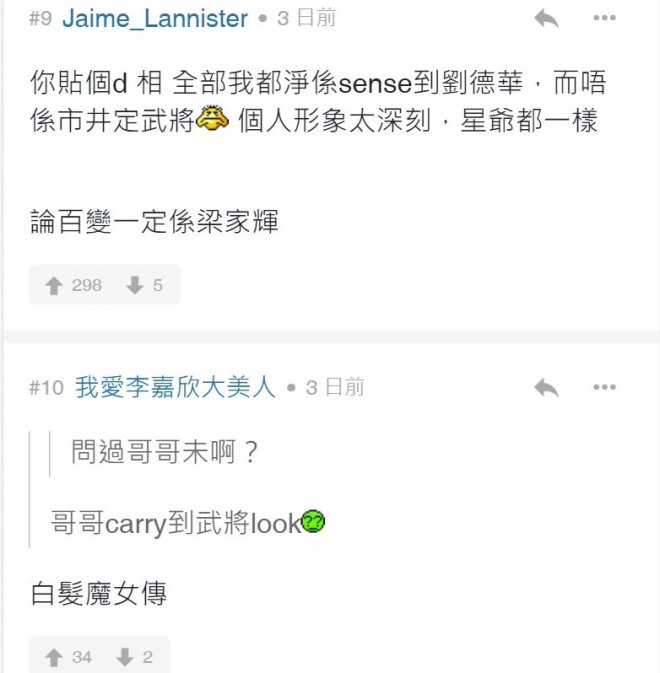
Task: View profile of 我愛李嘉欣大美人
Action: tap(175, 388)
